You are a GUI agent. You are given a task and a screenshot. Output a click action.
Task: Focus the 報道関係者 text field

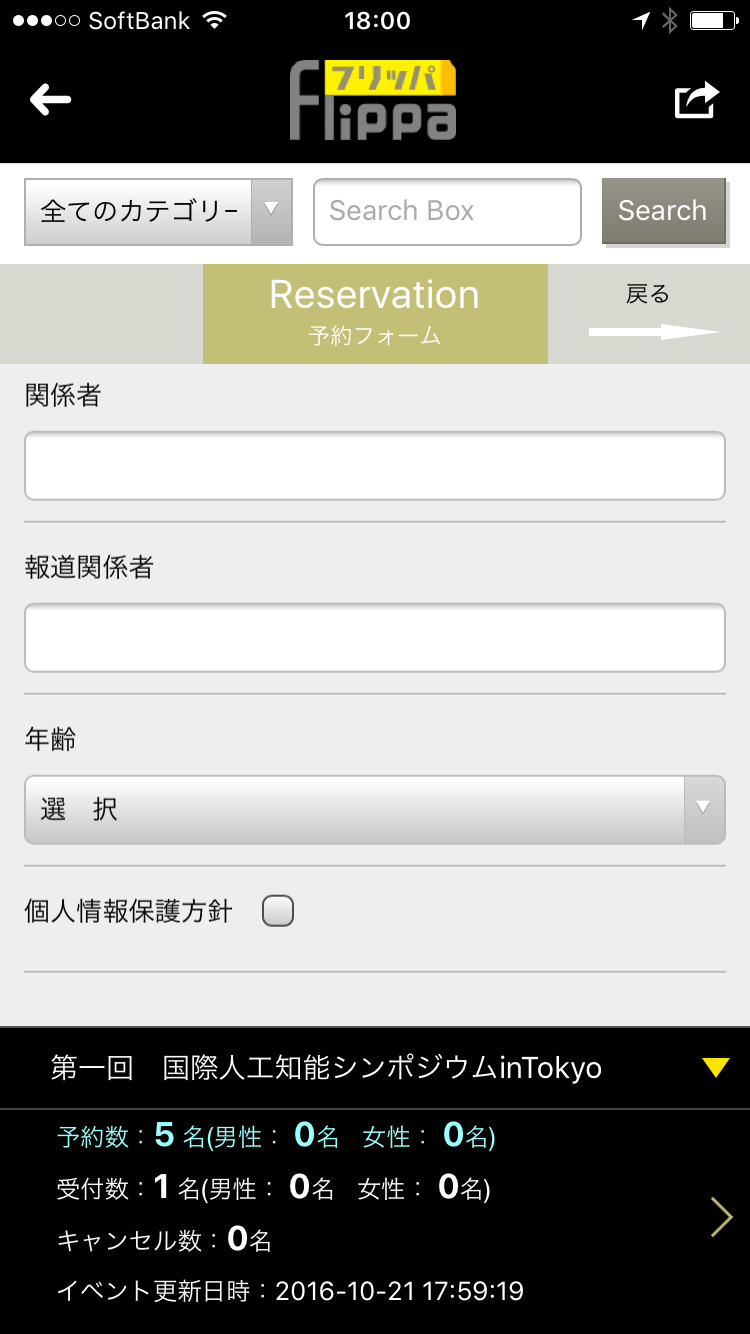374,638
